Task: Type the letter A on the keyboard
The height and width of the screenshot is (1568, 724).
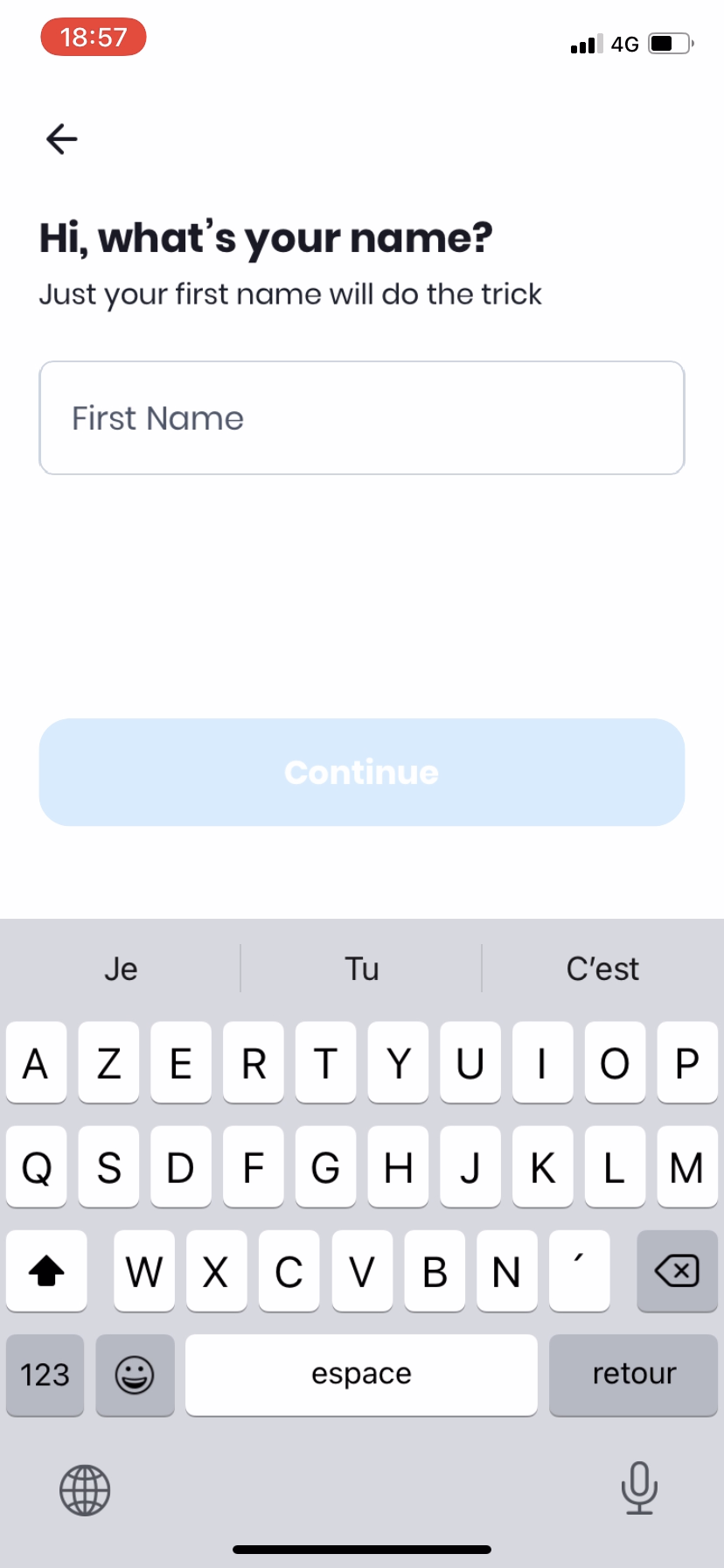Action: click(x=36, y=1063)
